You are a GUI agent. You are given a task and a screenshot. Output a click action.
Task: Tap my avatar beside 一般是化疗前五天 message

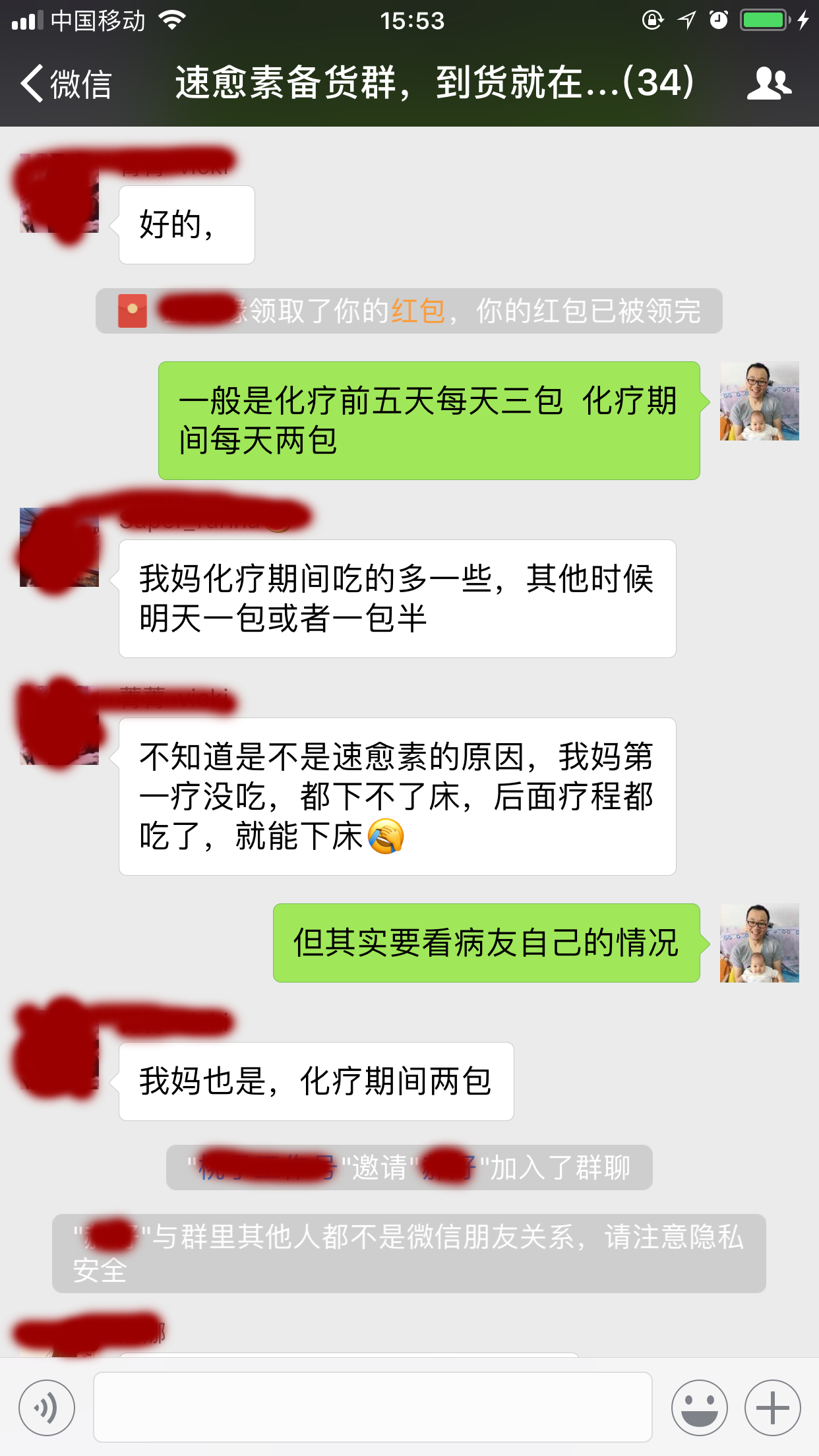pos(759,401)
